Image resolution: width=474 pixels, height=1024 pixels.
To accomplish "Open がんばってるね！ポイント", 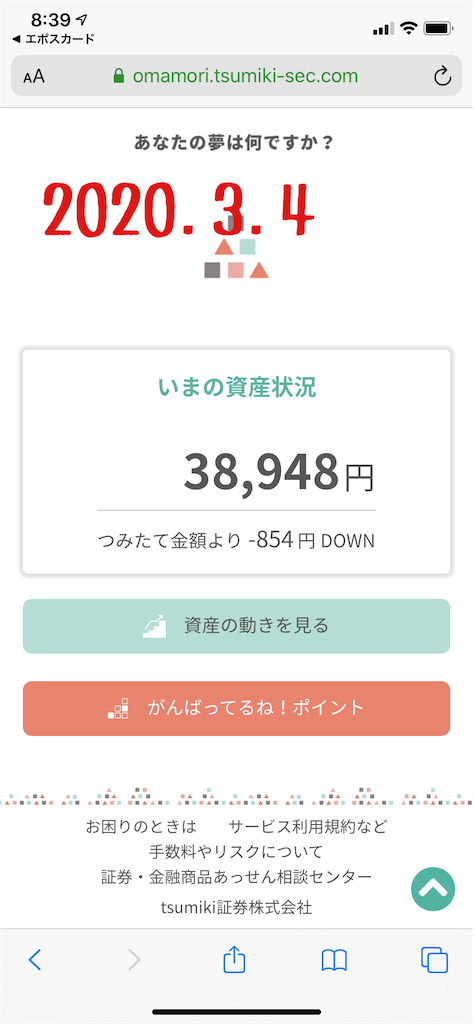I will click(236, 709).
